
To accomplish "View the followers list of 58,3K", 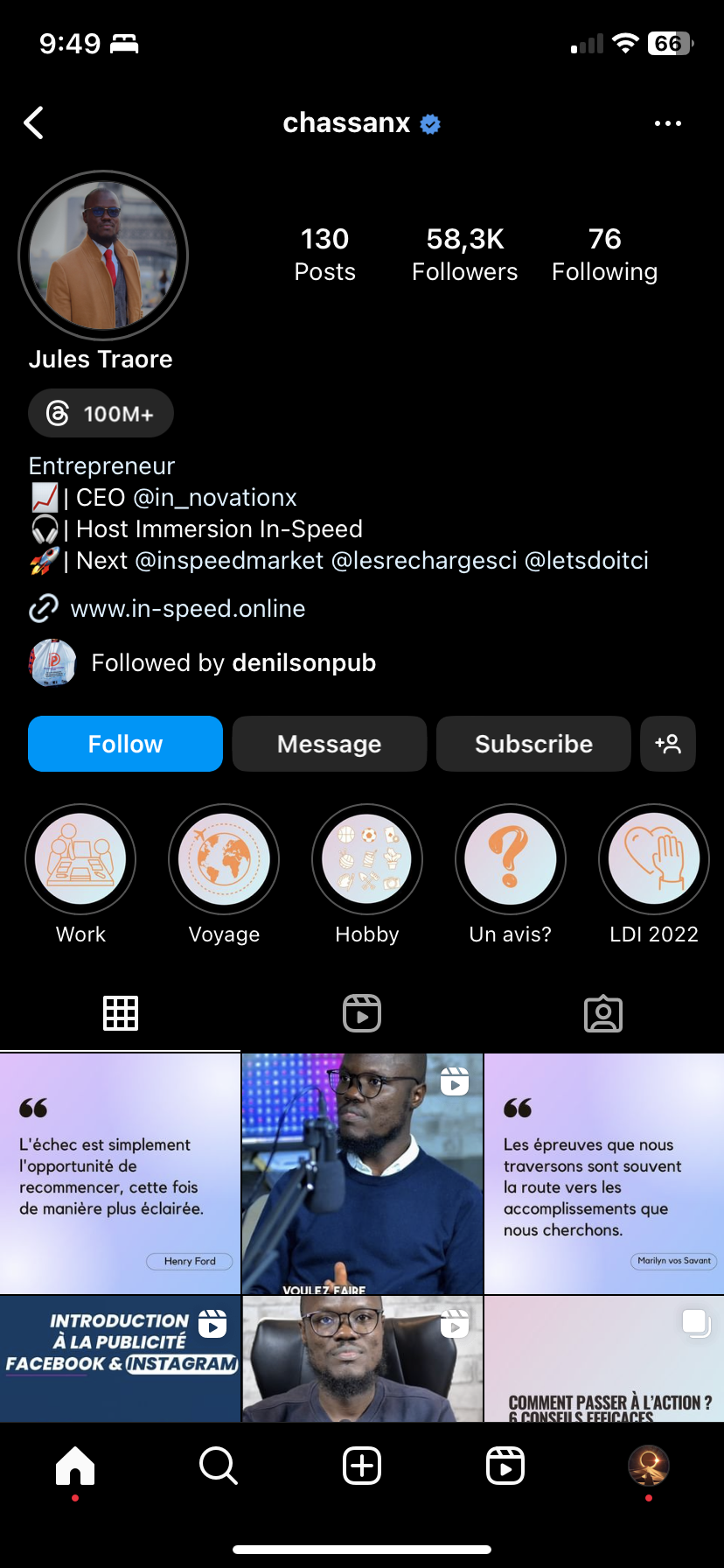I will coord(464,254).
